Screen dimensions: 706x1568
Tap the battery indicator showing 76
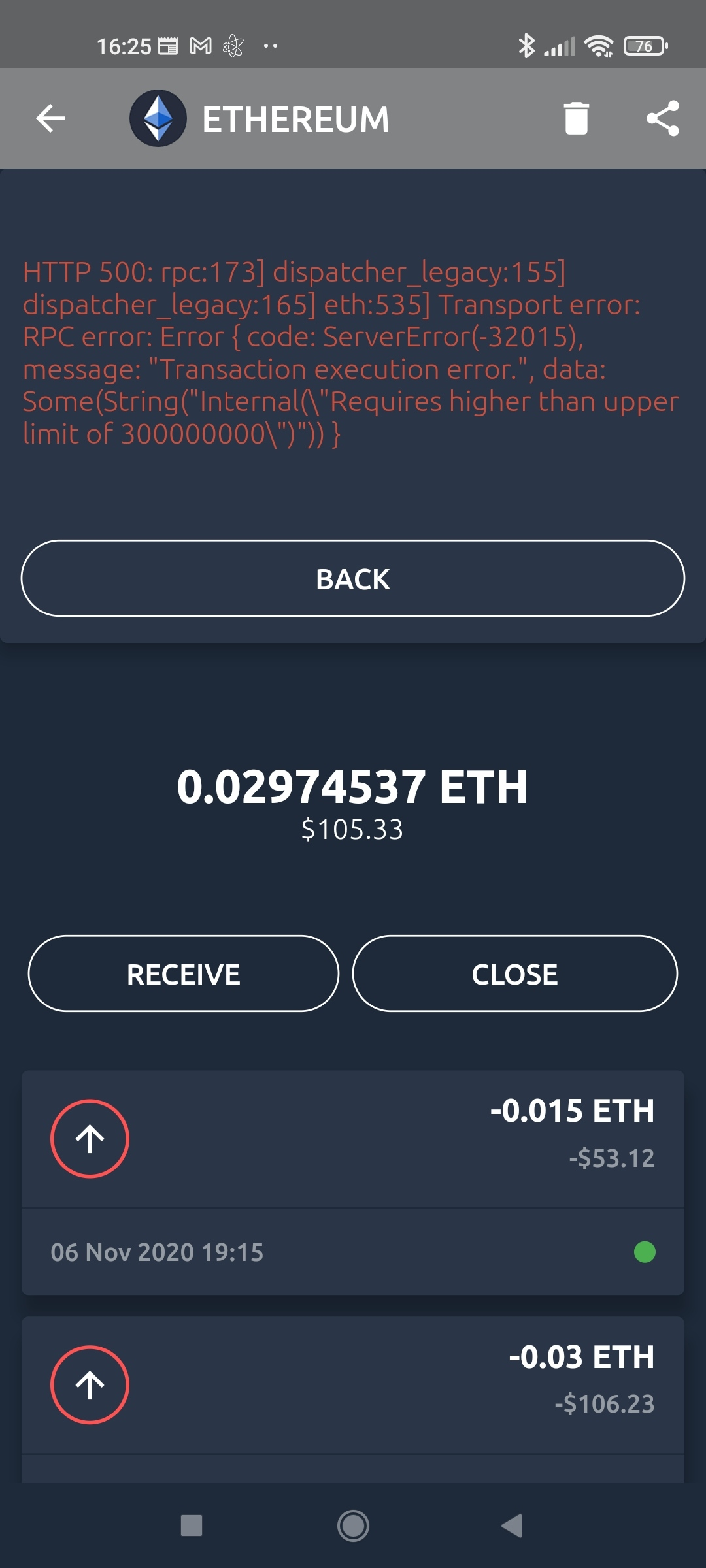pyautogui.click(x=644, y=45)
